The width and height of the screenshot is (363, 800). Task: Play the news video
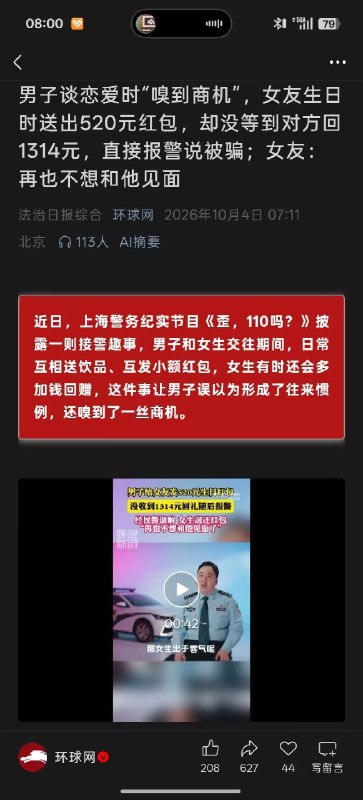(x=181, y=589)
